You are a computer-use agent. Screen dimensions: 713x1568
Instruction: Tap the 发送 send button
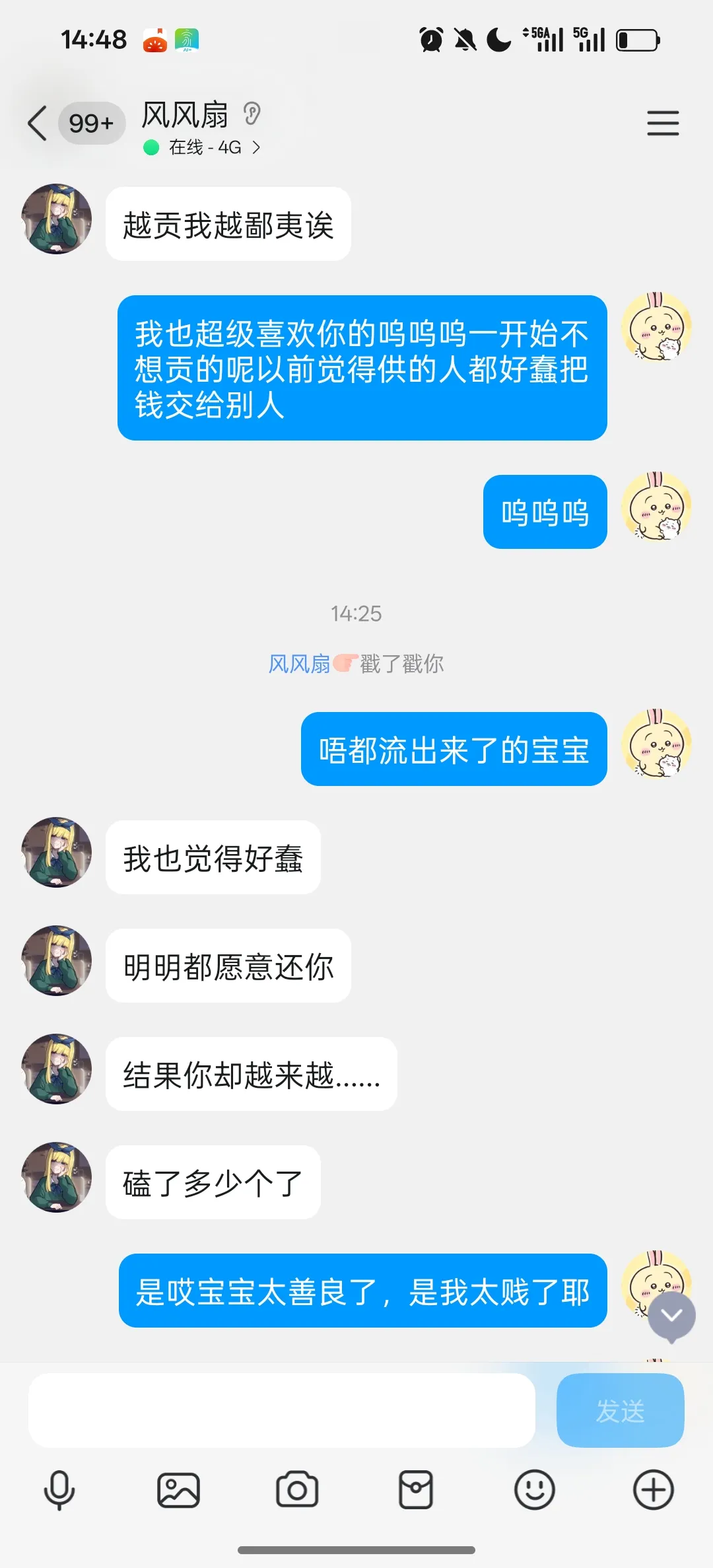(620, 1410)
